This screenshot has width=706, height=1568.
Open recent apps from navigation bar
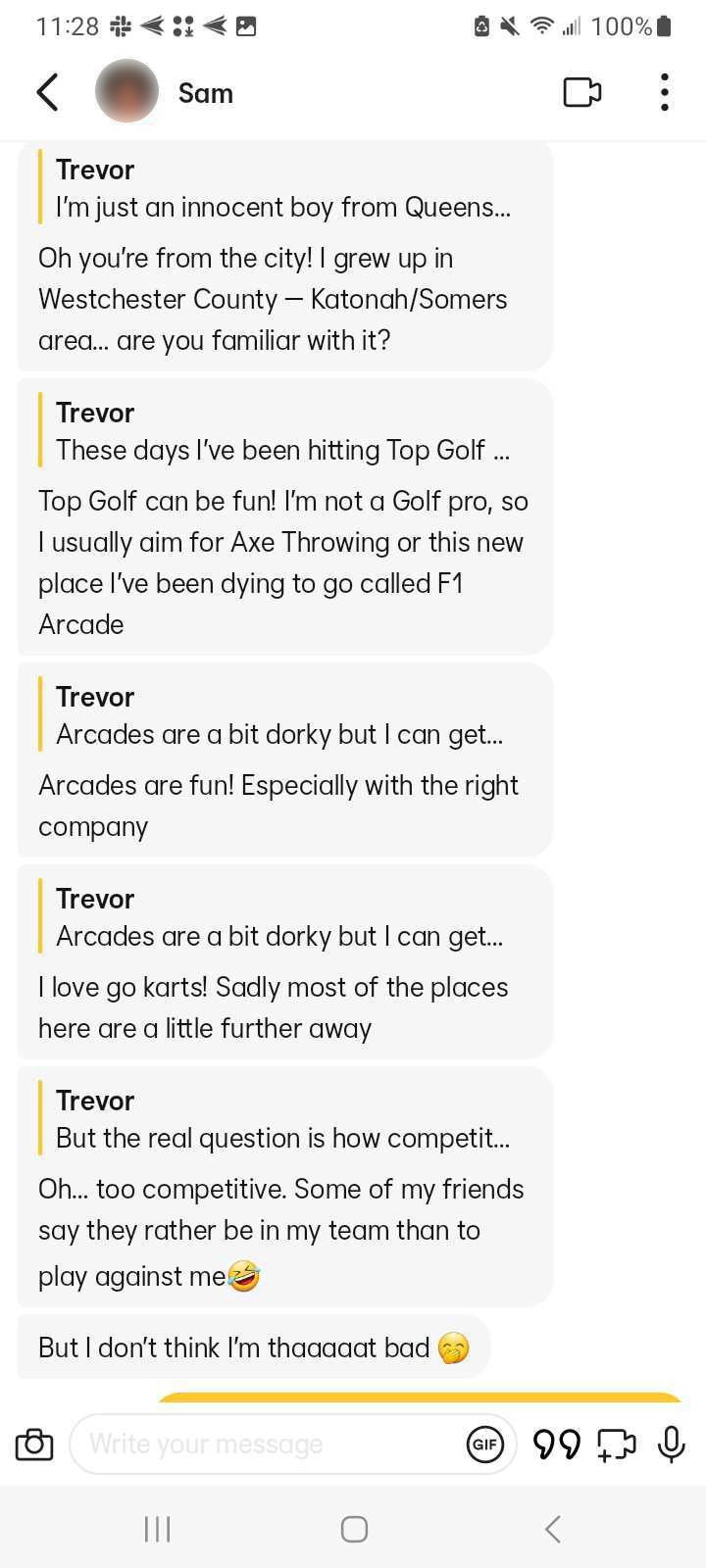(157, 1529)
